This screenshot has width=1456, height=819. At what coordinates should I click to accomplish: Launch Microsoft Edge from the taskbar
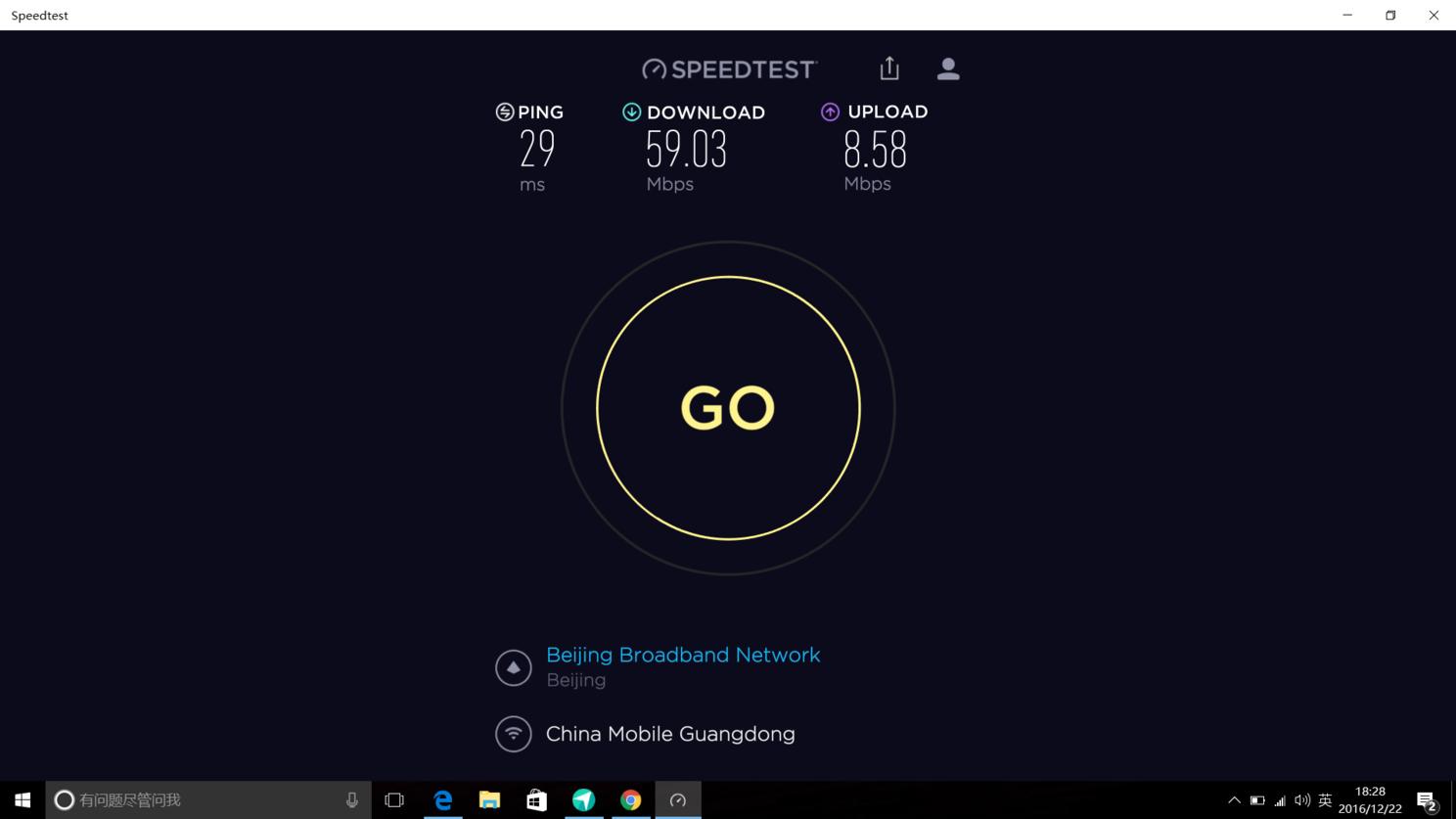[x=442, y=799]
